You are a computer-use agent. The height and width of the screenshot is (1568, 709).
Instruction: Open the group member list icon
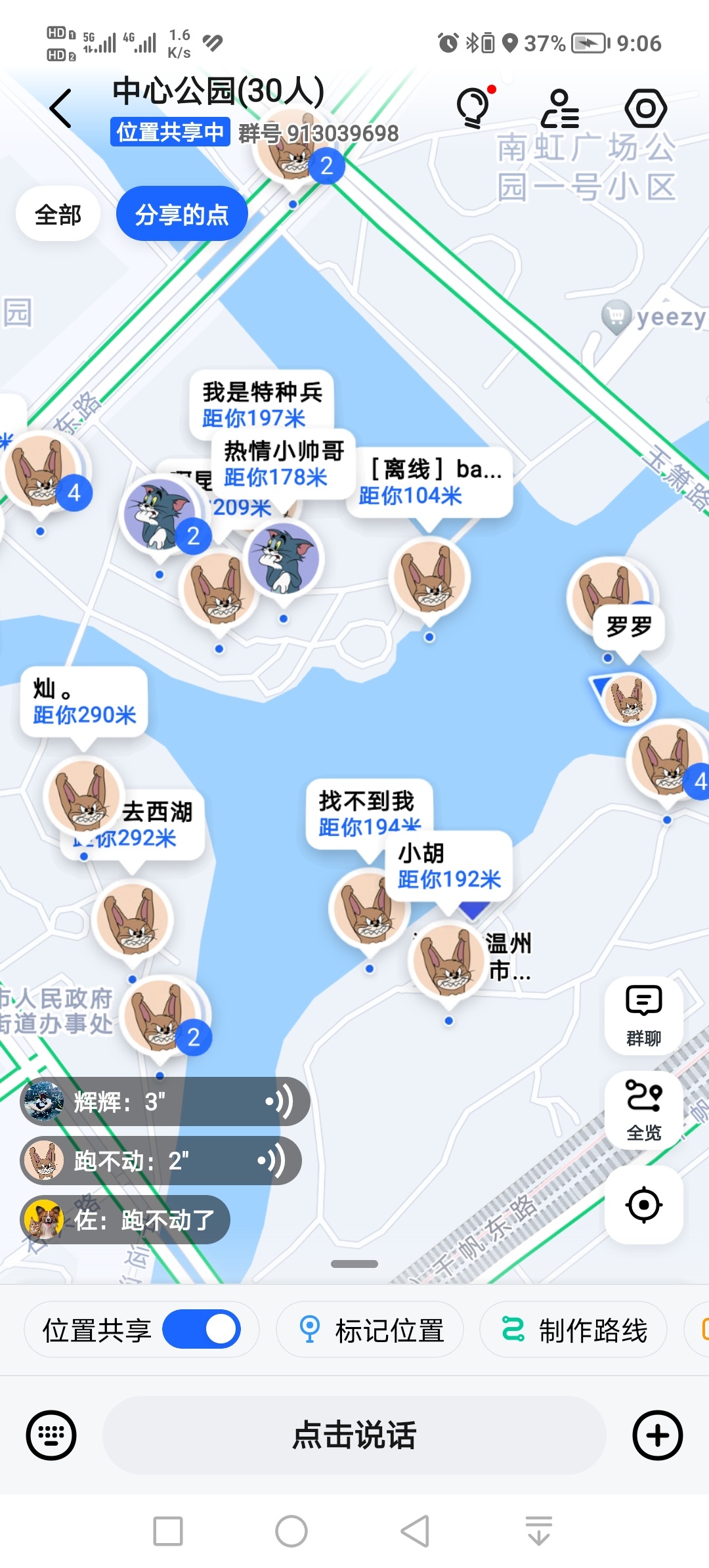click(560, 108)
